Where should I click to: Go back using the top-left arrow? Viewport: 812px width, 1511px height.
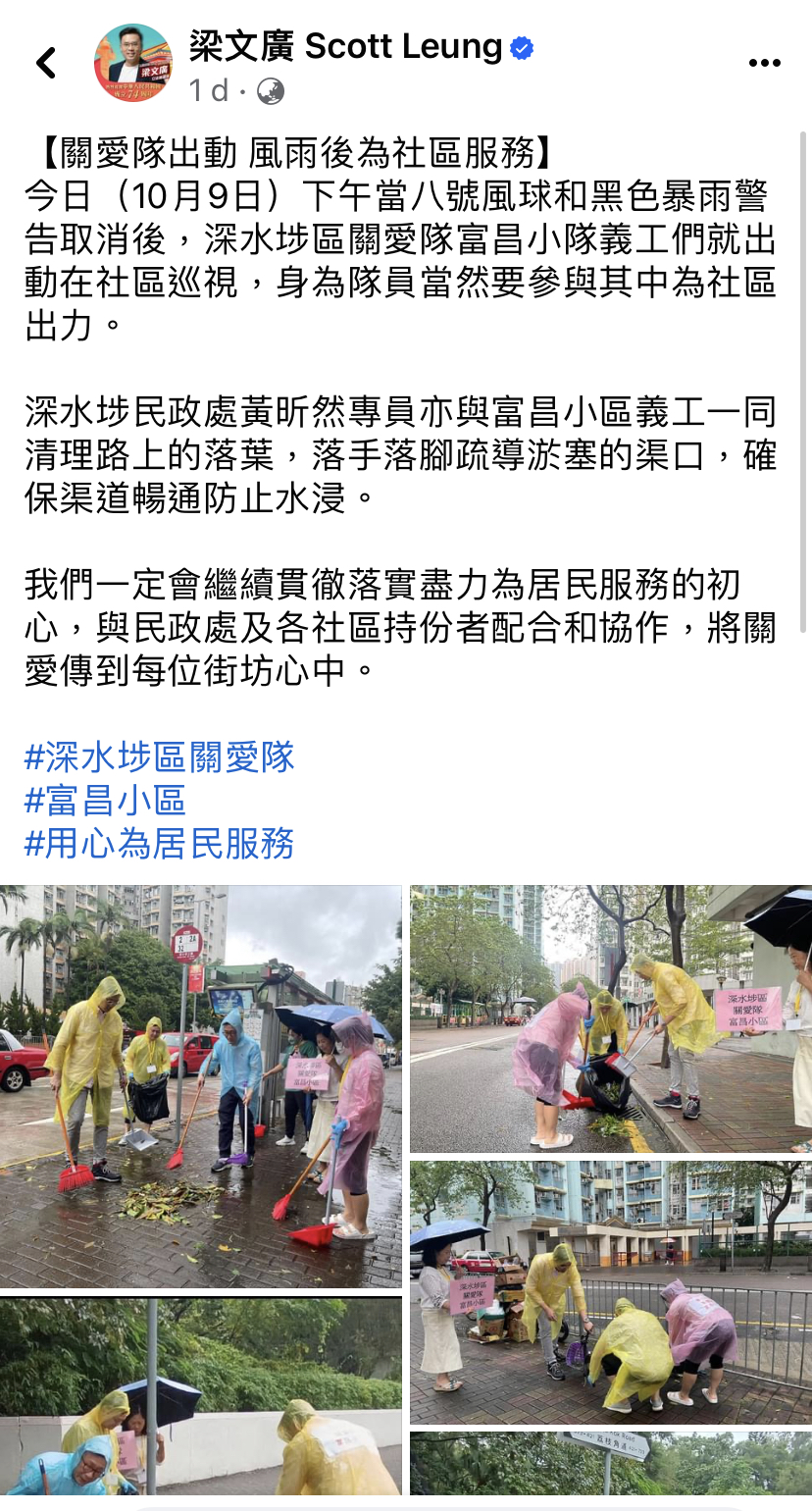46,63
